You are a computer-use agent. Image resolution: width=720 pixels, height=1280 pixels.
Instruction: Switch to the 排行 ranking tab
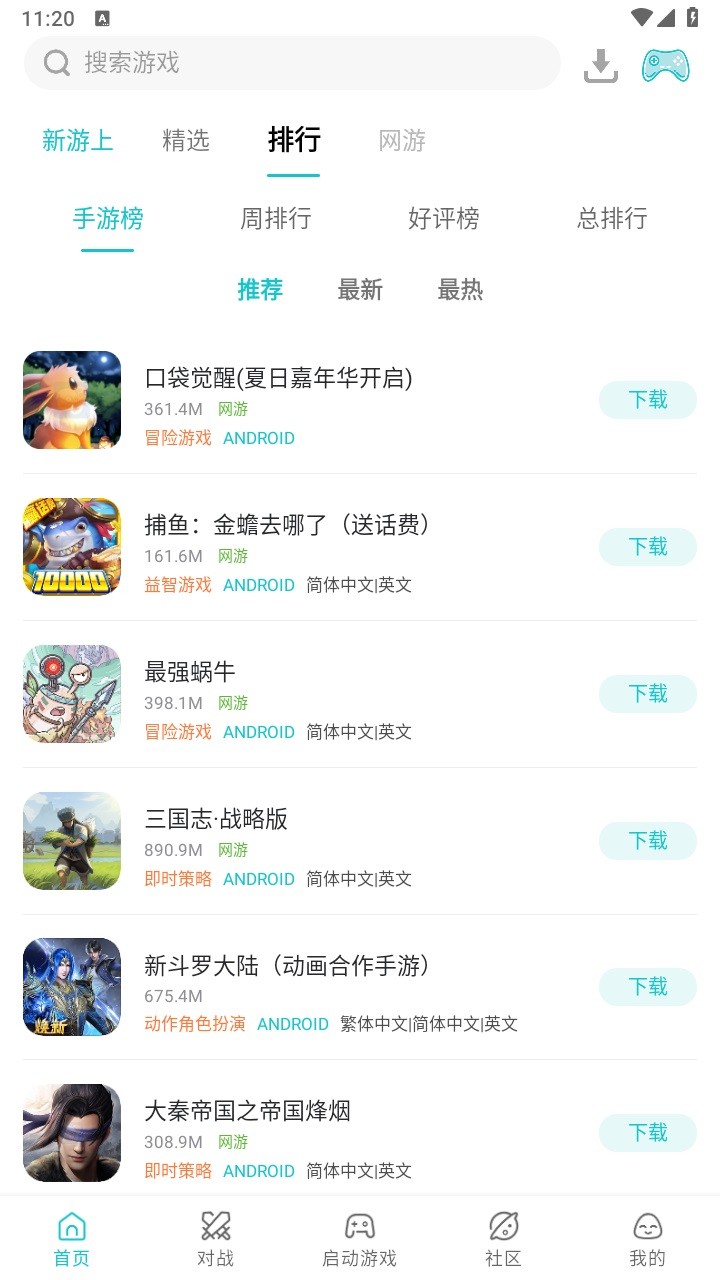pyautogui.click(x=293, y=141)
